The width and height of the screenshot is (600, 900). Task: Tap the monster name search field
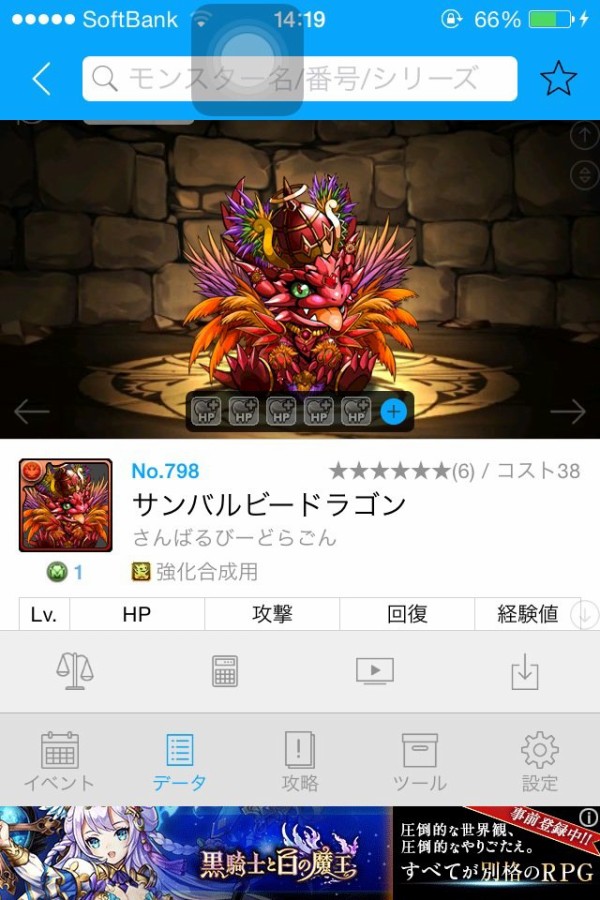300,79
